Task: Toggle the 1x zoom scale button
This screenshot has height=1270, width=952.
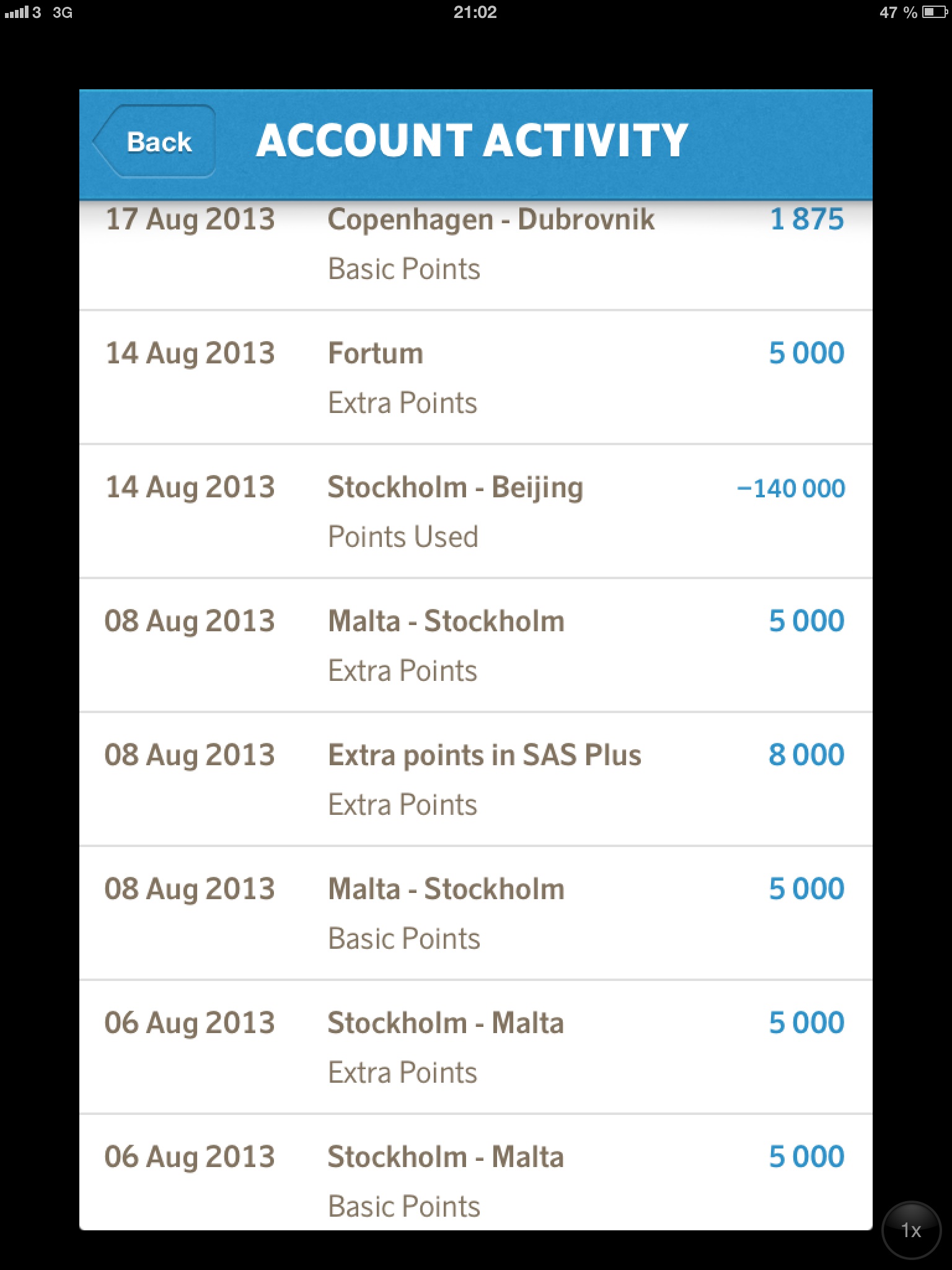Action: coord(910,1230)
